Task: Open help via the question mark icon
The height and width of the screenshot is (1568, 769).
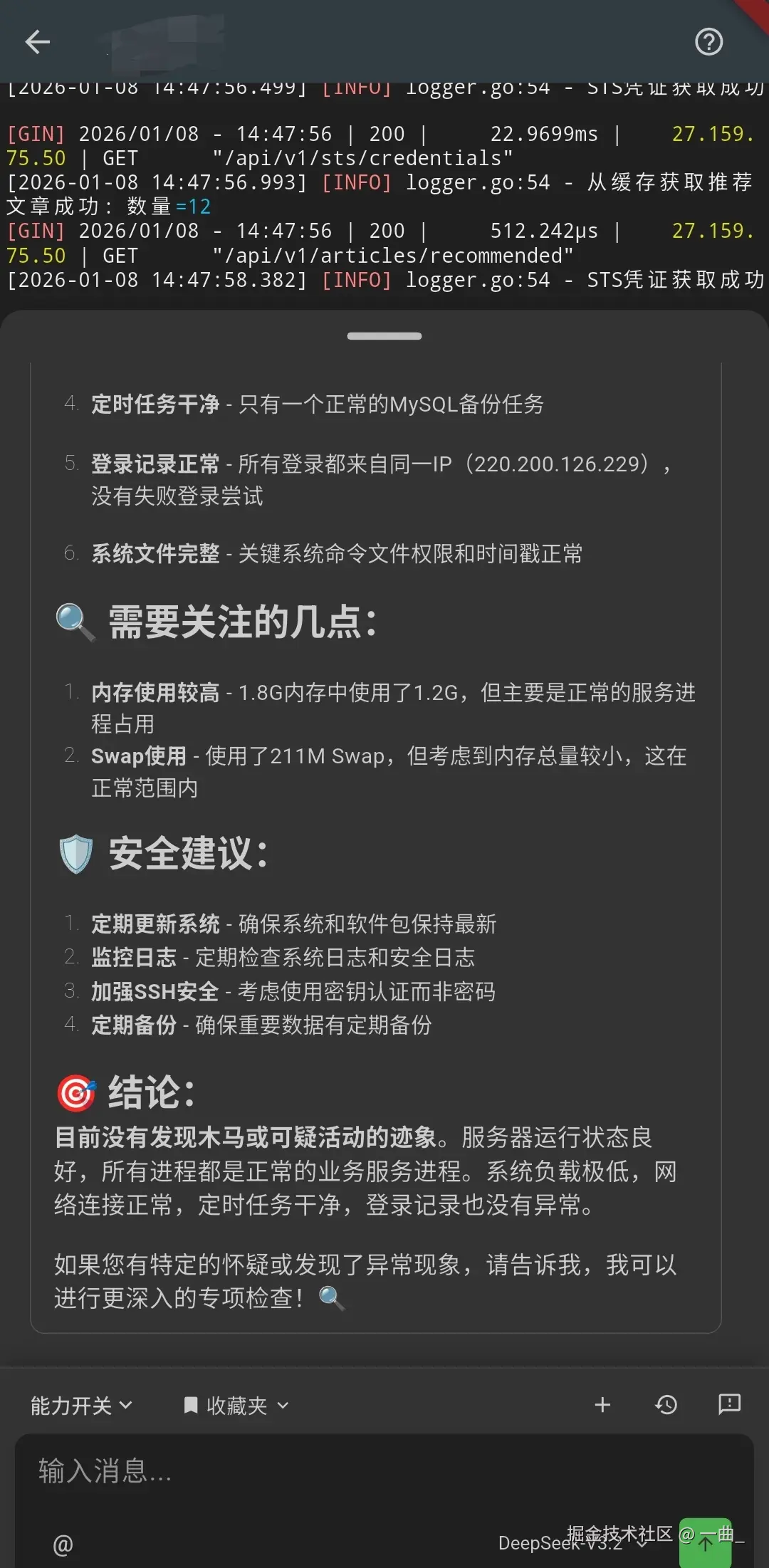Action: [x=709, y=42]
